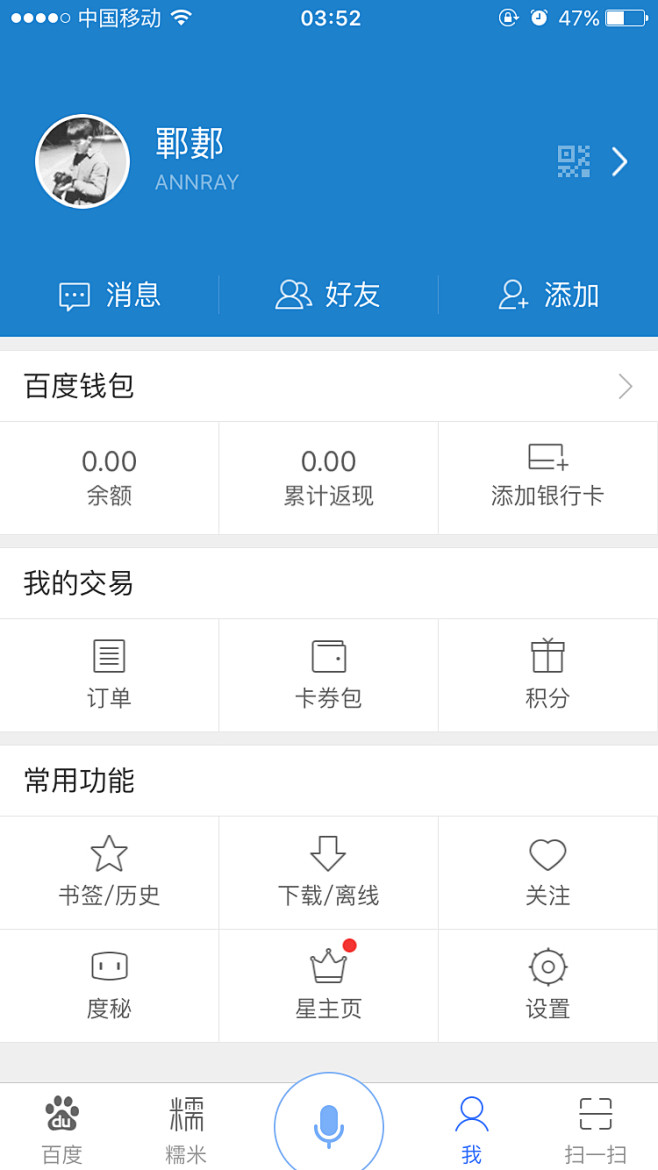Tap the profile avatar photo
The image size is (658, 1170).
(x=83, y=162)
